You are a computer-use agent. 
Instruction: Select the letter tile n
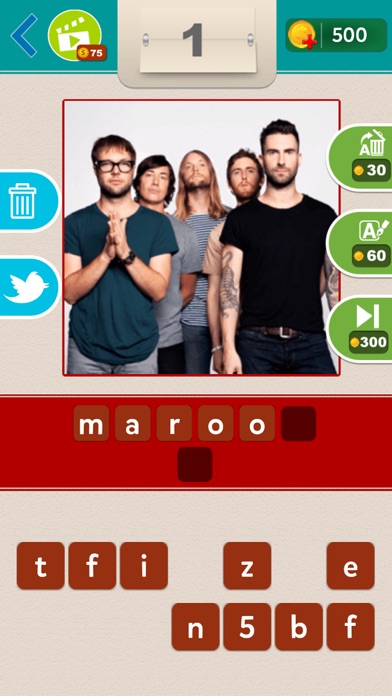[x=195, y=627]
